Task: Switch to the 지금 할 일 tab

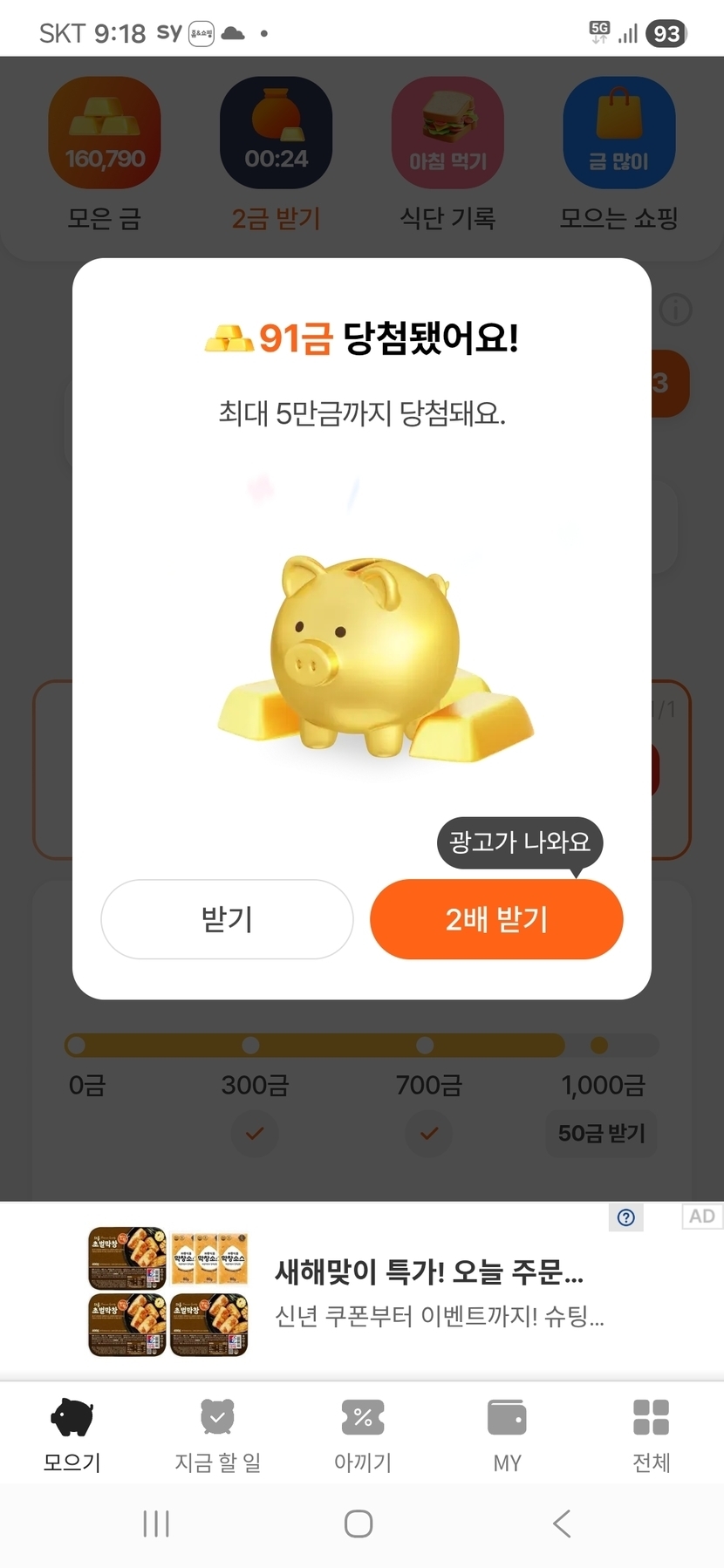Action: (217, 1433)
